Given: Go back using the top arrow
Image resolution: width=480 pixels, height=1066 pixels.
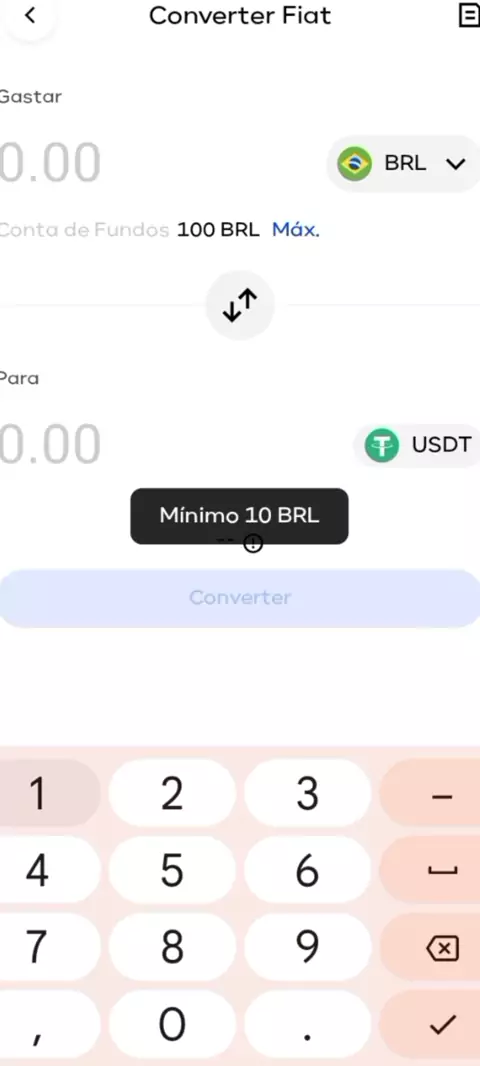Looking at the screenshot, I should click(29, 15).
